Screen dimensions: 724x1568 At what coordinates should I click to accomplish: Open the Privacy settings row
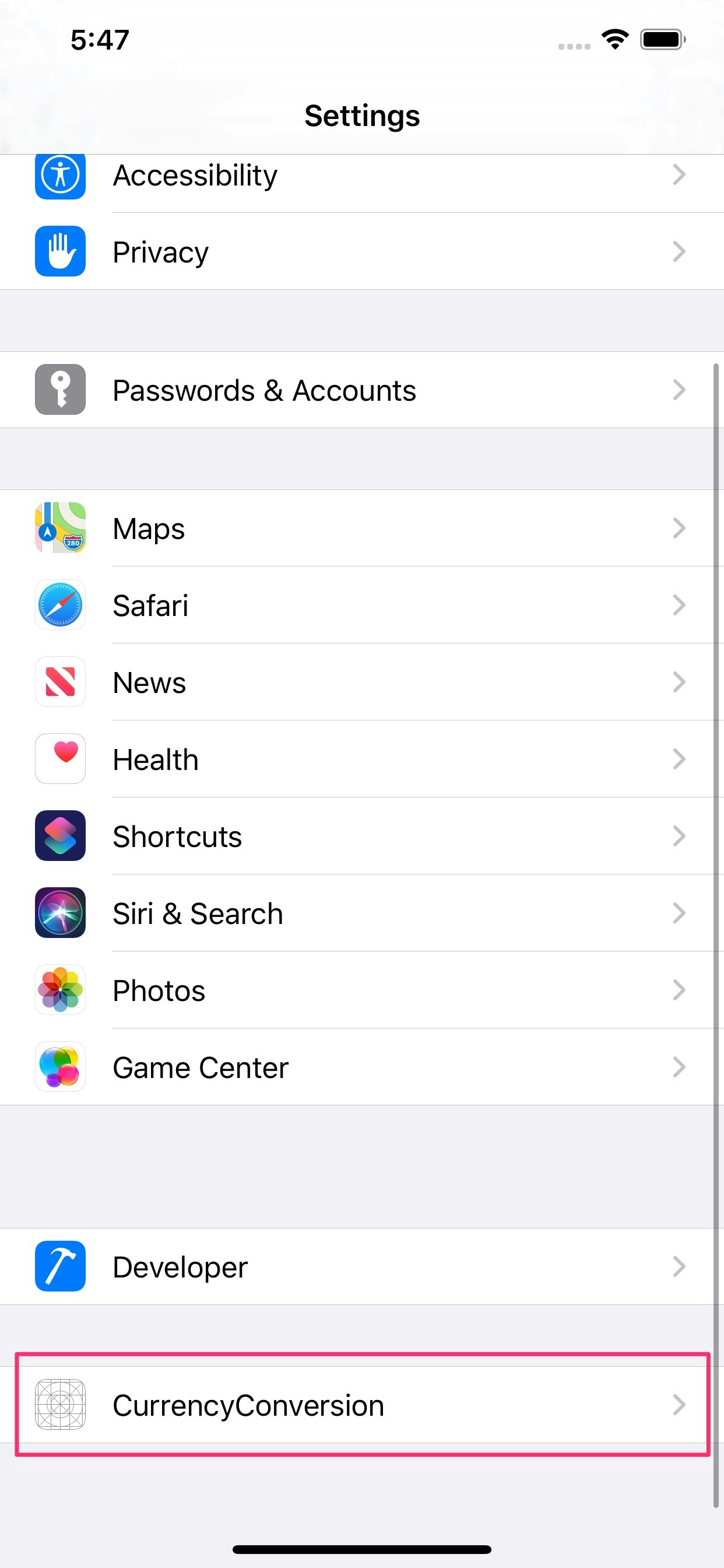pos(362,251)
